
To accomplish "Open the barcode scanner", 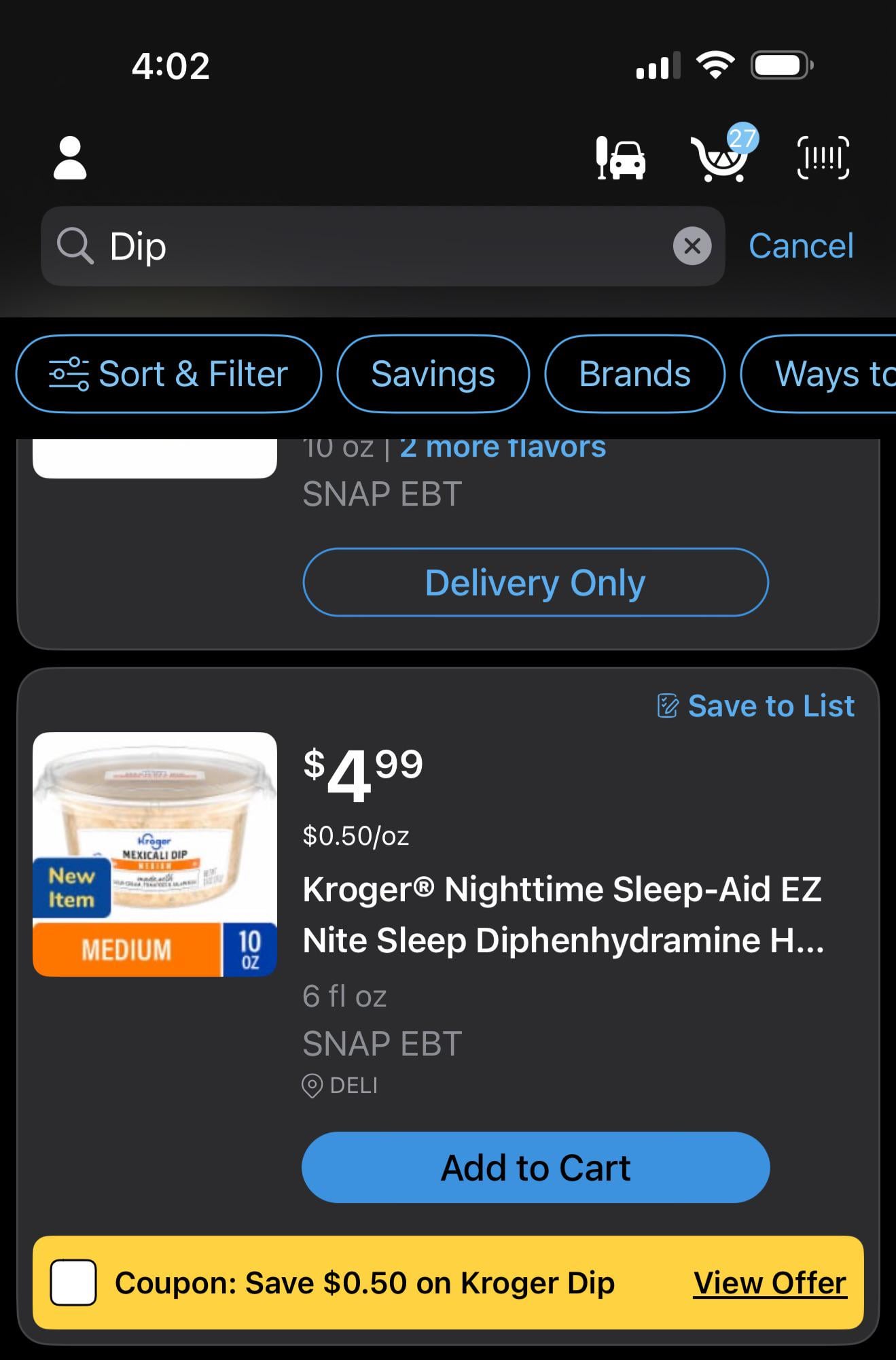I will [x=823, y=158].
